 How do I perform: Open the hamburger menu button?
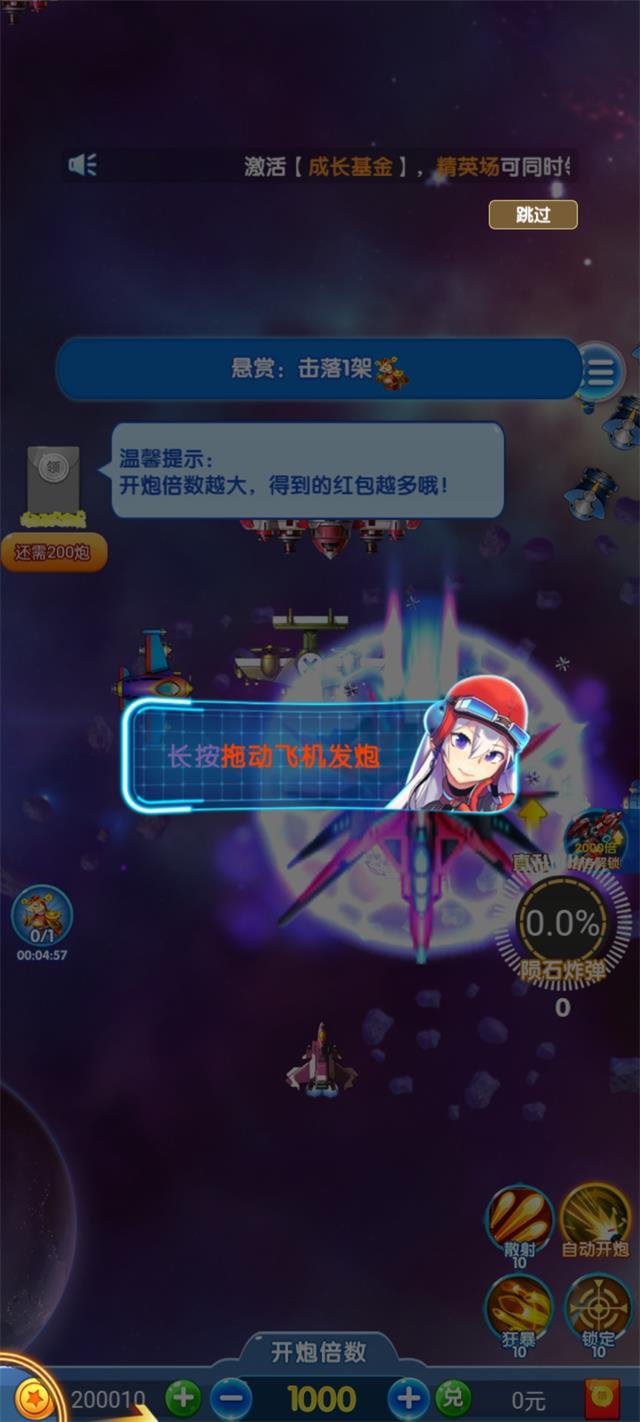pyautogui.click(x=599, y=372)
